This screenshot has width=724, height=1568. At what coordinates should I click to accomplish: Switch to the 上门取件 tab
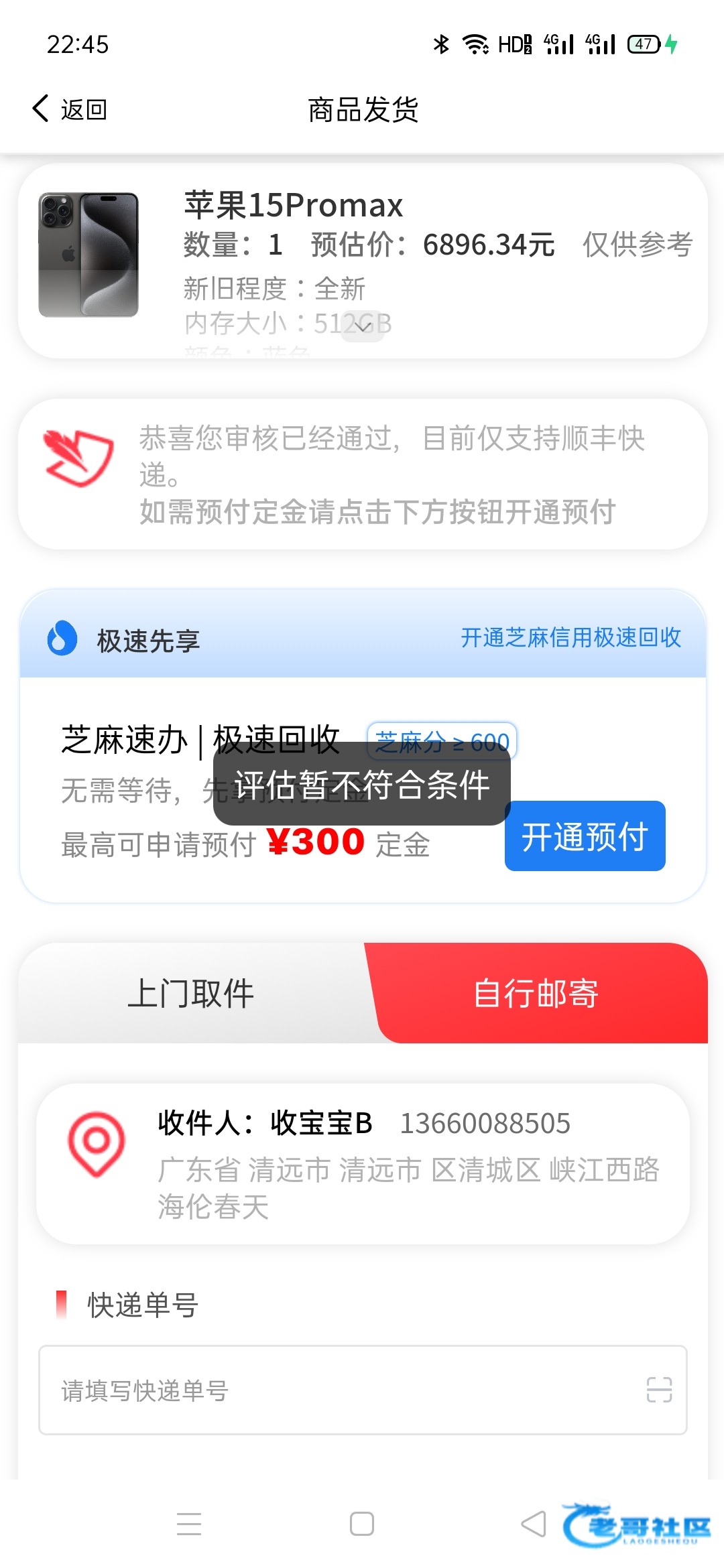191,993
